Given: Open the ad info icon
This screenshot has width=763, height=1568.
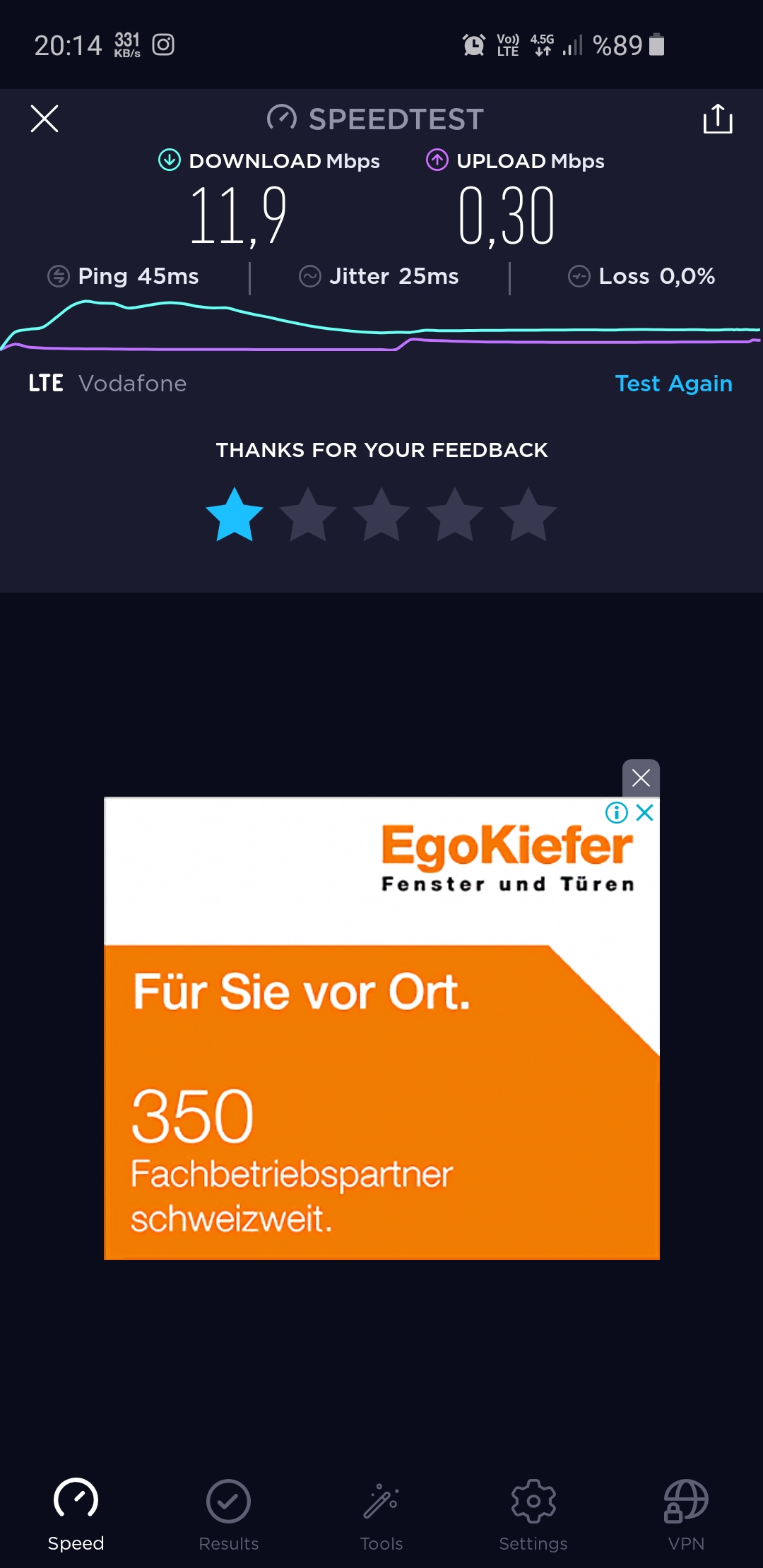Looking at the screenshot, I should pyautogui.click(x=617, y=813).
